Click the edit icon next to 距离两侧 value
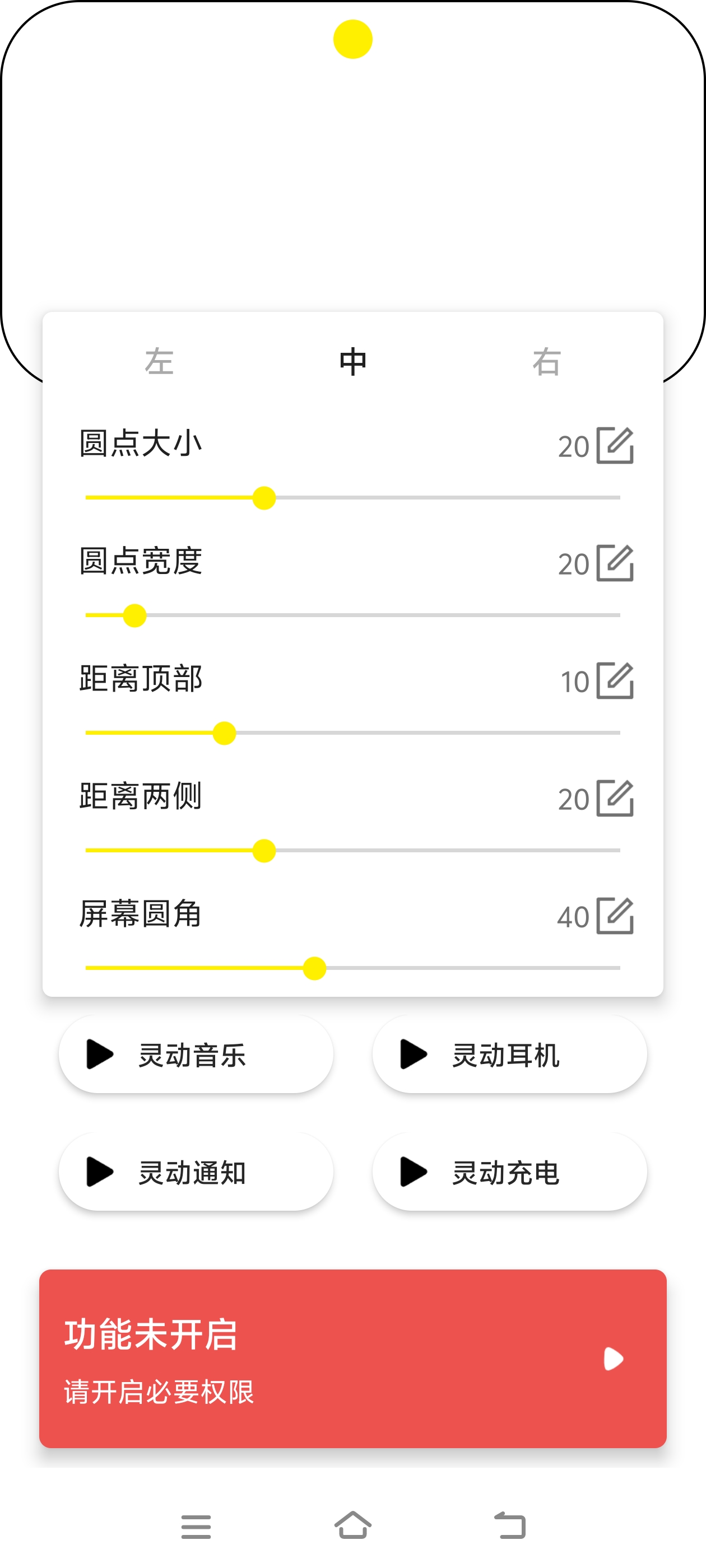 click(x=615, y=799)
